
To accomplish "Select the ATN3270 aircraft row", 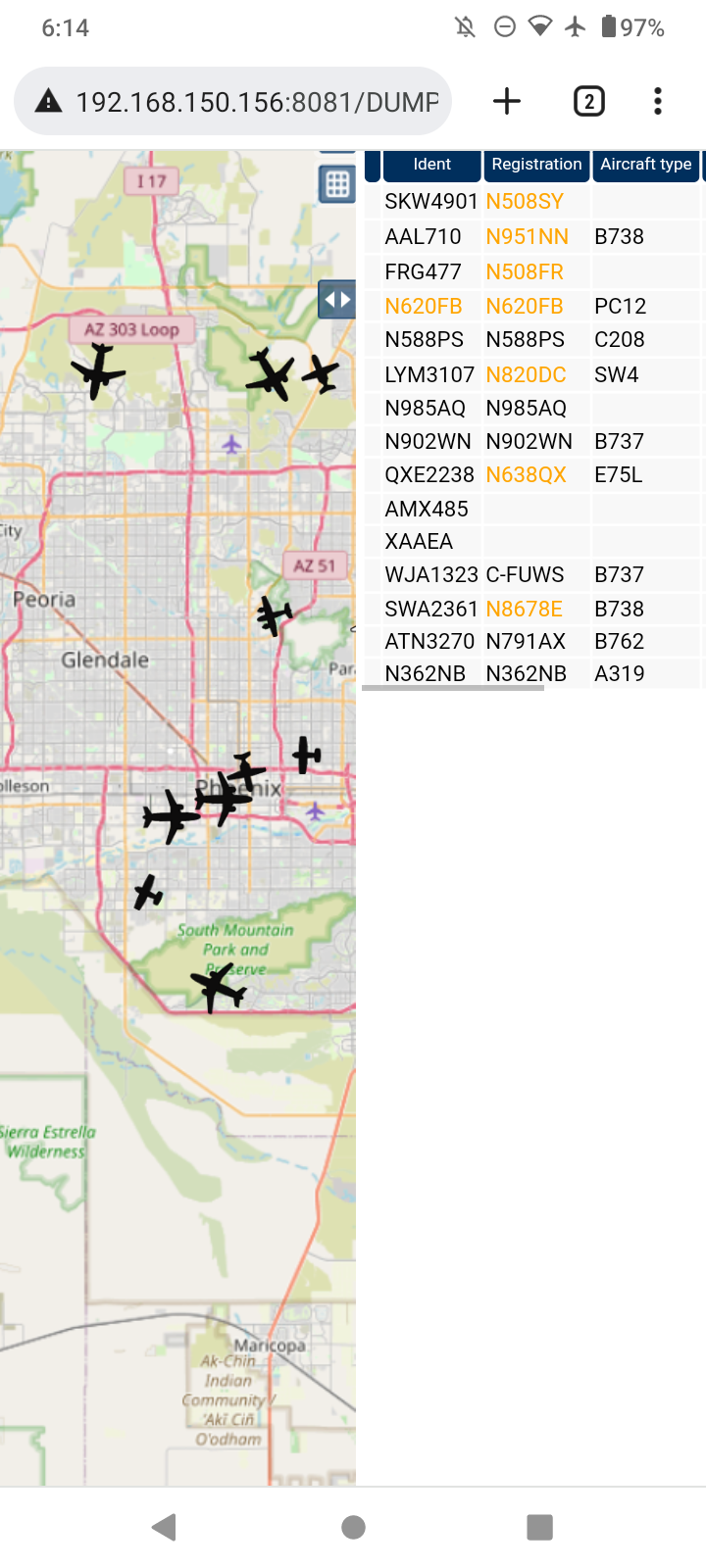I will pyautogui.click(x=533, y=642).
